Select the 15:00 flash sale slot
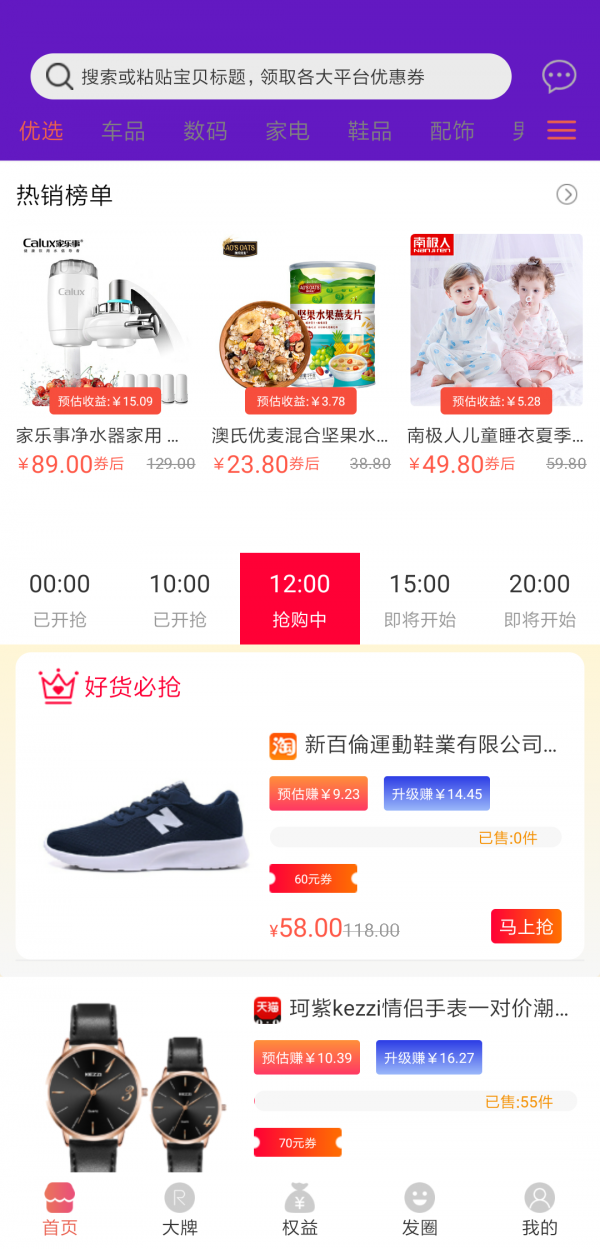 tap(420, 599)
